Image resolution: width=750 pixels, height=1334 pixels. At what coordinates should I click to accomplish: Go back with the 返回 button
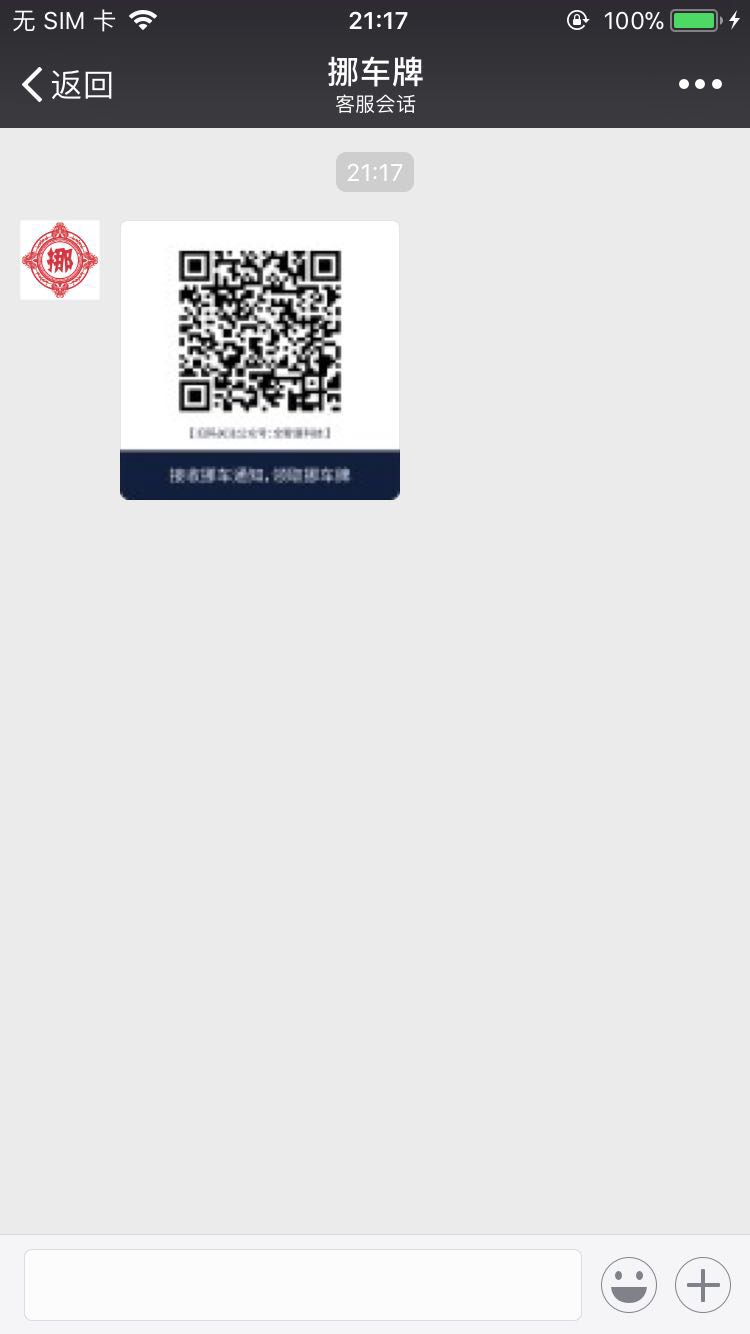[67, 85]
